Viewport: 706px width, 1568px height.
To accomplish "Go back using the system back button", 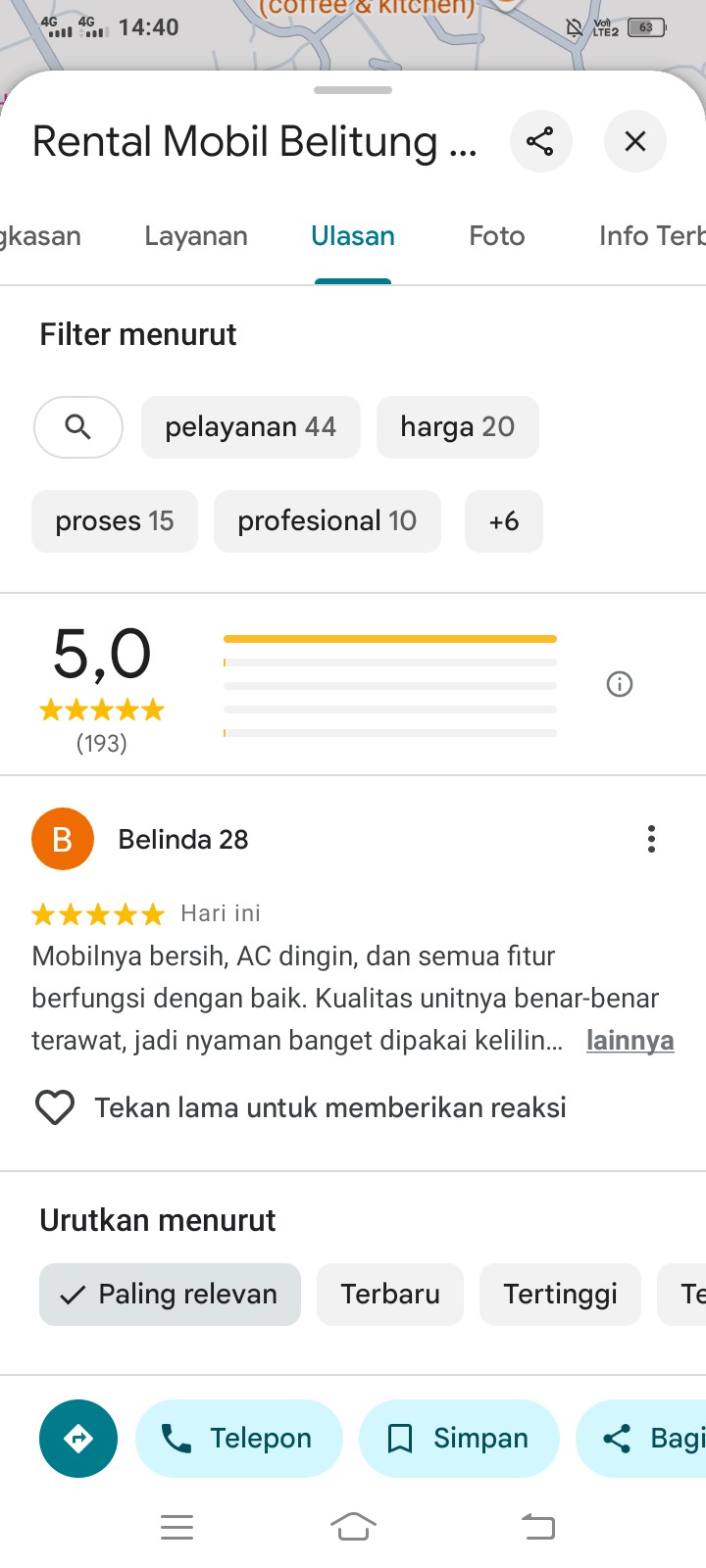I will (538, 1526).
